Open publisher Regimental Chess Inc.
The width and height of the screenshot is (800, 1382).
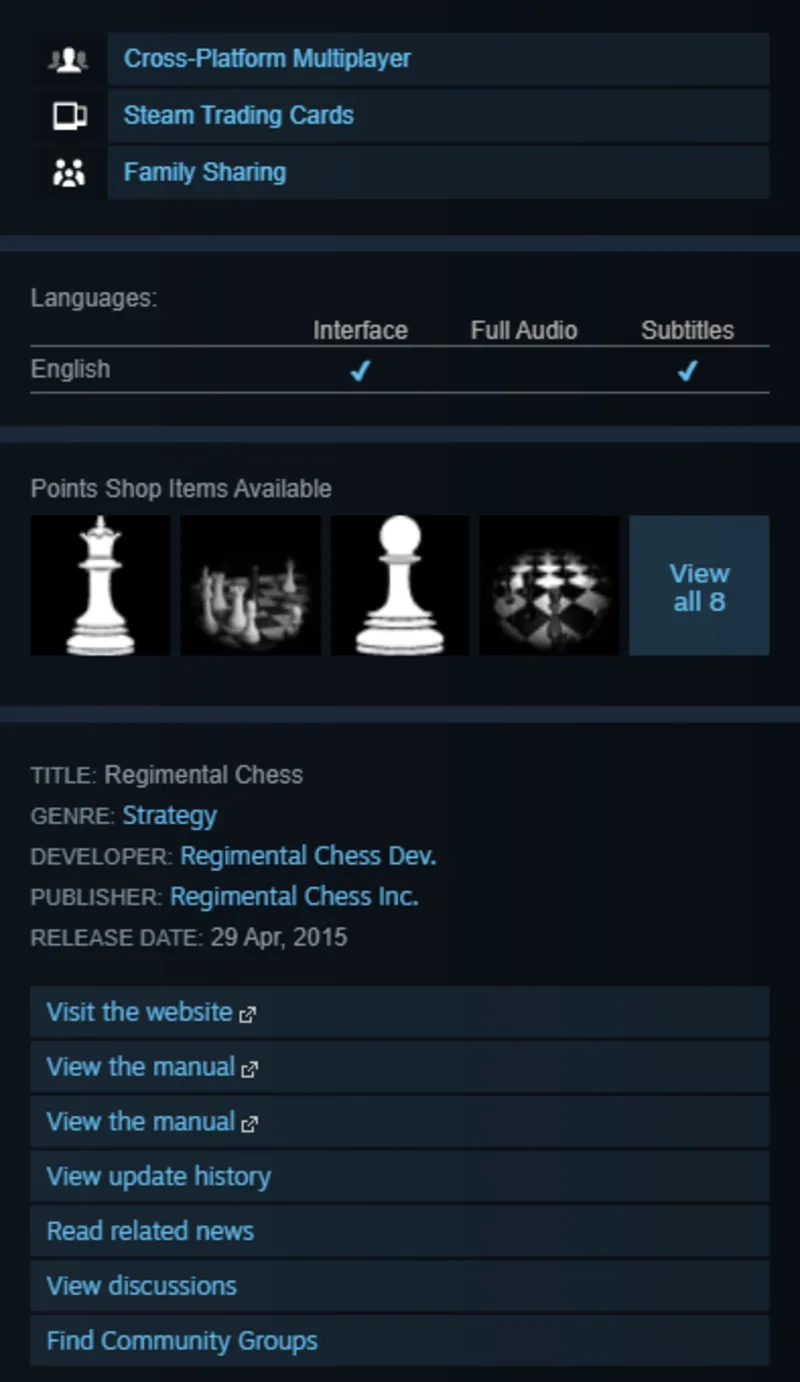[294, 897]
